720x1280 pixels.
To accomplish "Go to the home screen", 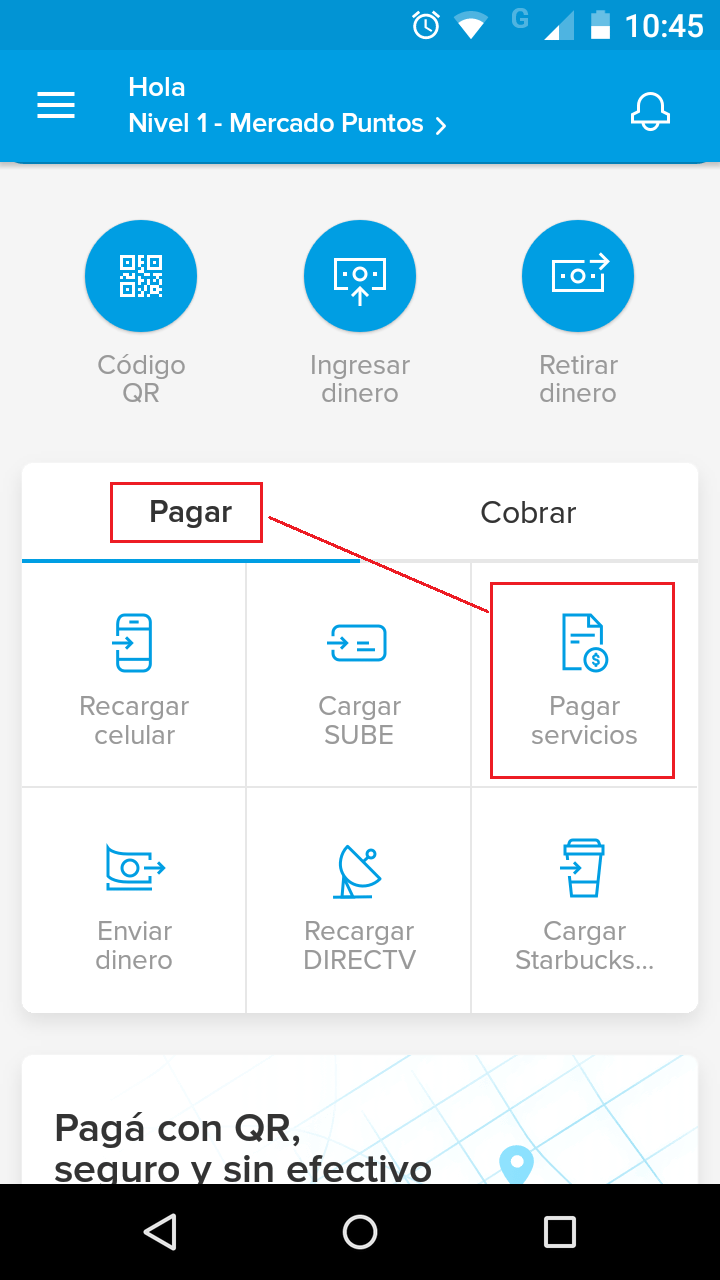I will click(x=360, y=1232).
